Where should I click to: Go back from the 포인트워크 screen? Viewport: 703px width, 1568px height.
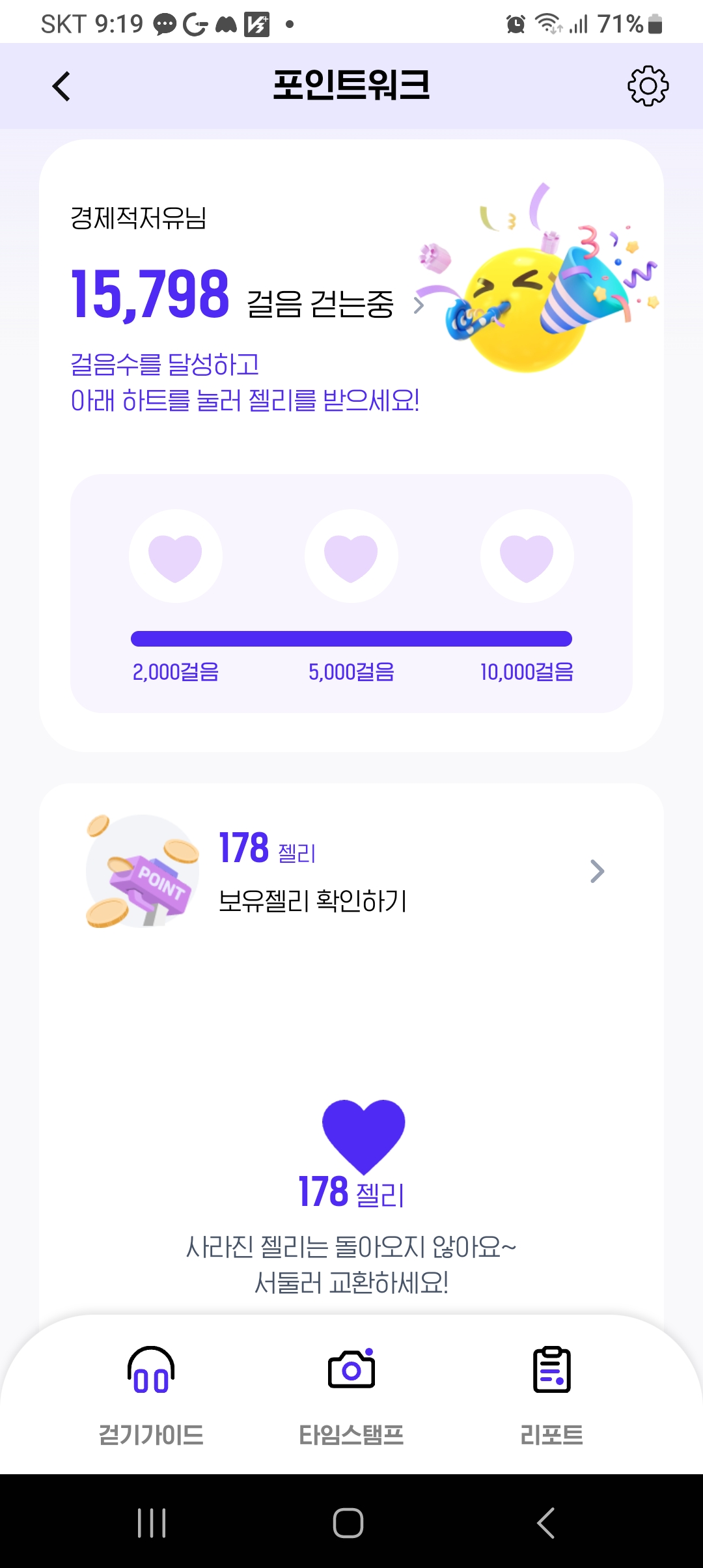[x=62, y=87]
